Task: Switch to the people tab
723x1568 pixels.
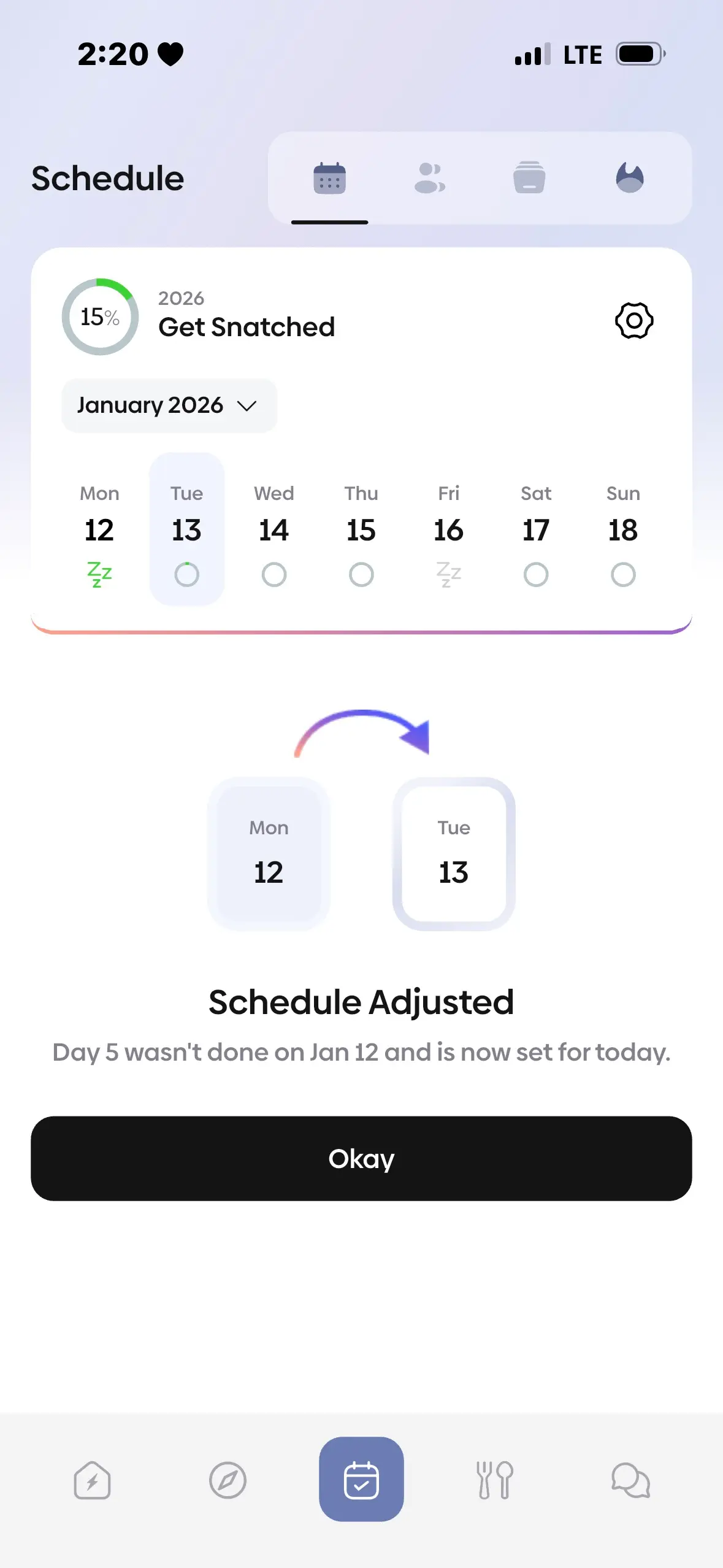Action: point(429,179)
